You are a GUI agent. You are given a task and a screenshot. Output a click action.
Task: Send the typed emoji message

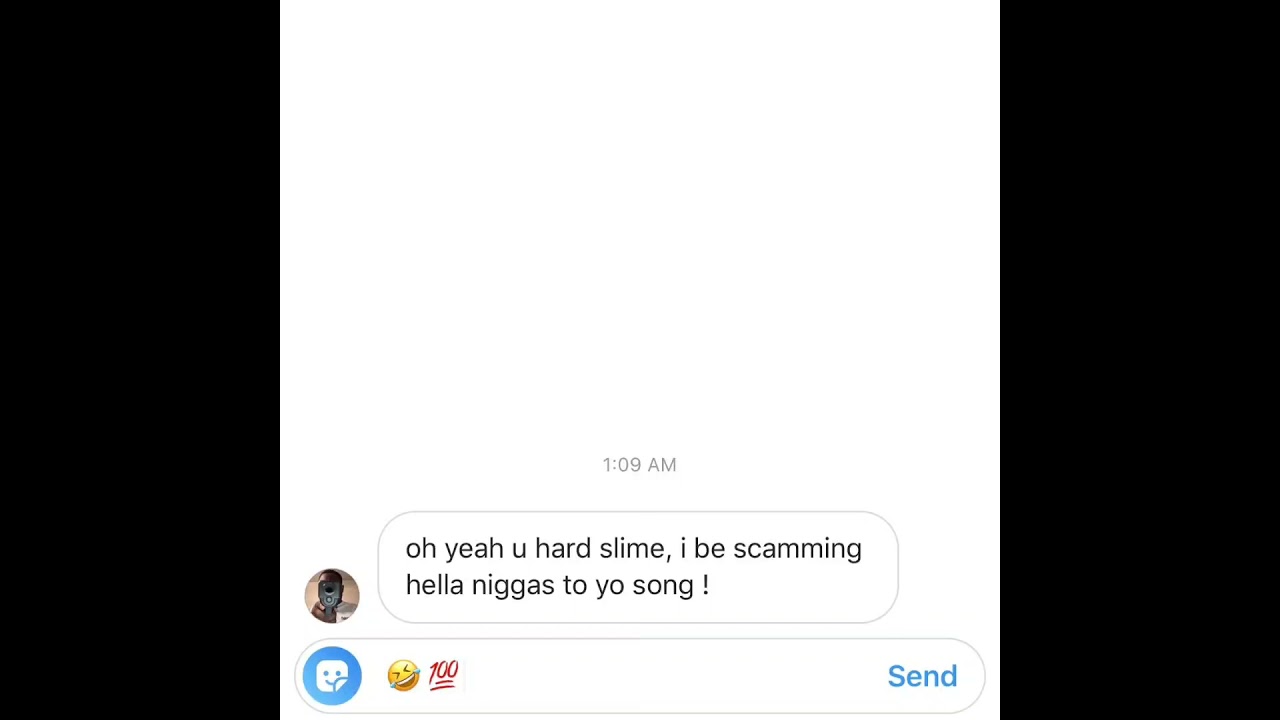(x=921, y=677)
